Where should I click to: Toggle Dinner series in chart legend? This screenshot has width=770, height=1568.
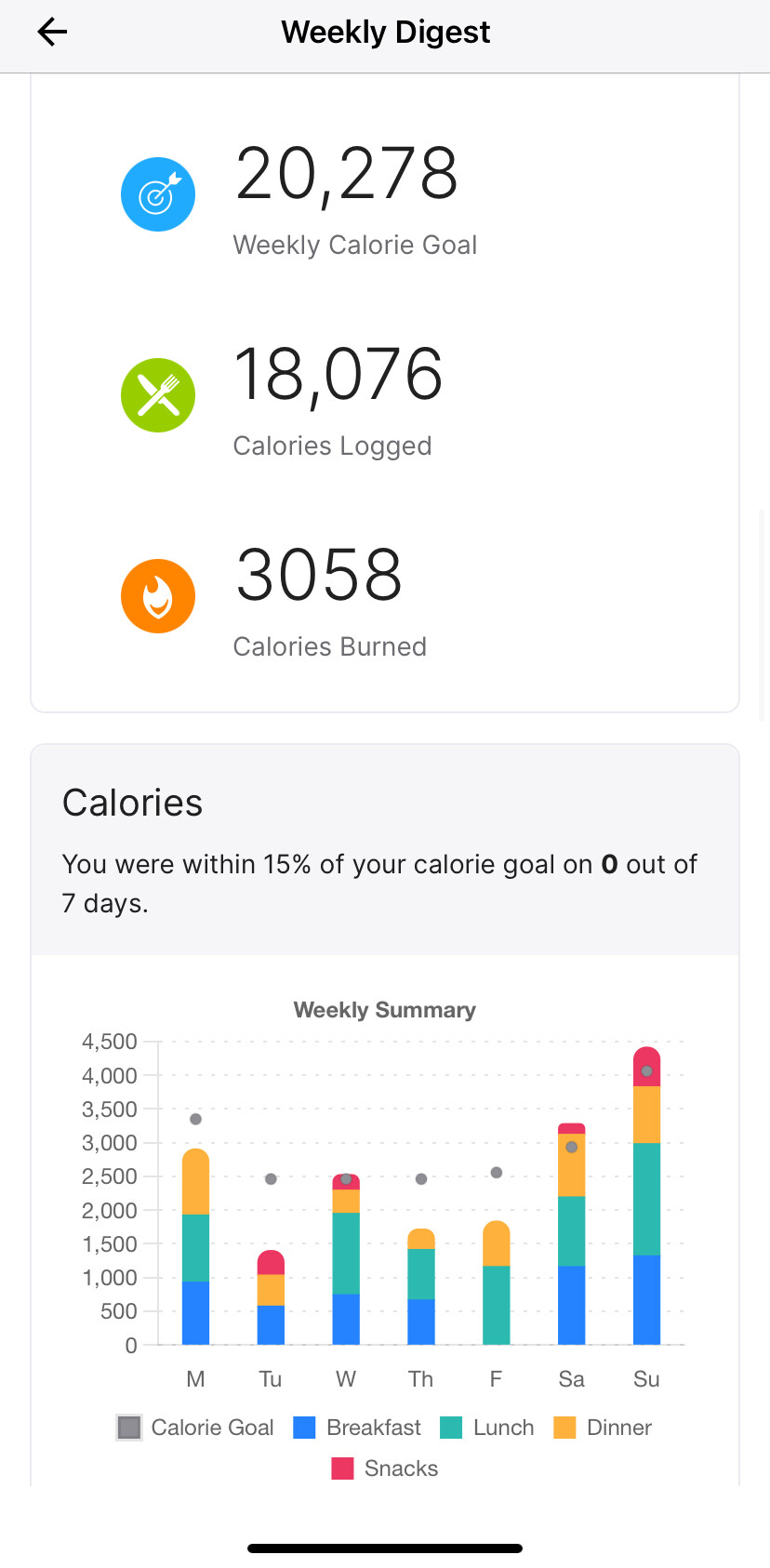click(x=603, y=1428)
